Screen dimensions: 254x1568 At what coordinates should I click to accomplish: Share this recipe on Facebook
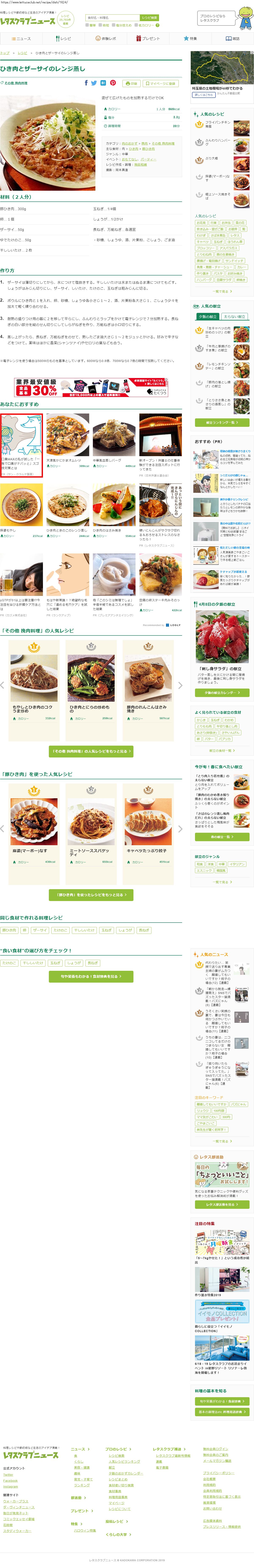[86, 83]
